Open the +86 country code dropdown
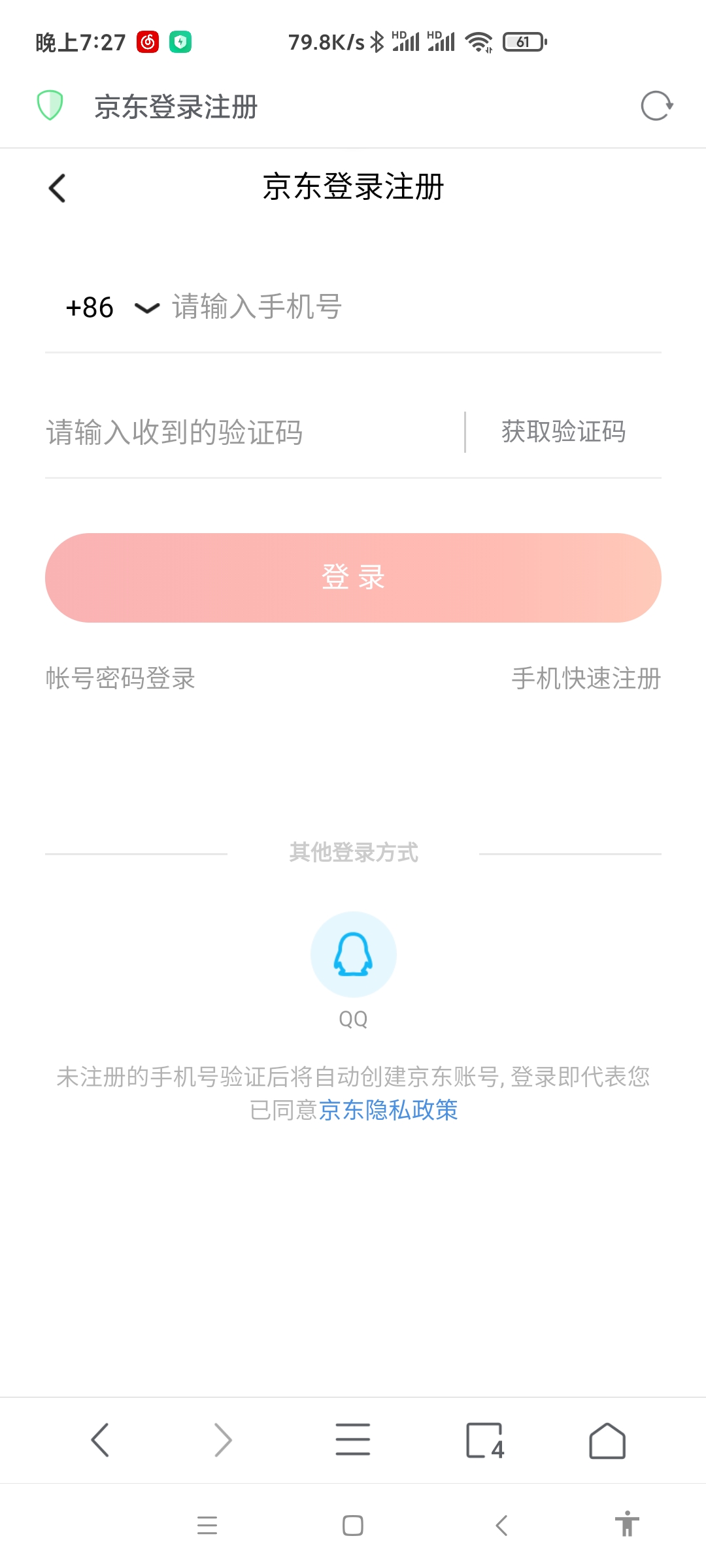 (88, 307)
